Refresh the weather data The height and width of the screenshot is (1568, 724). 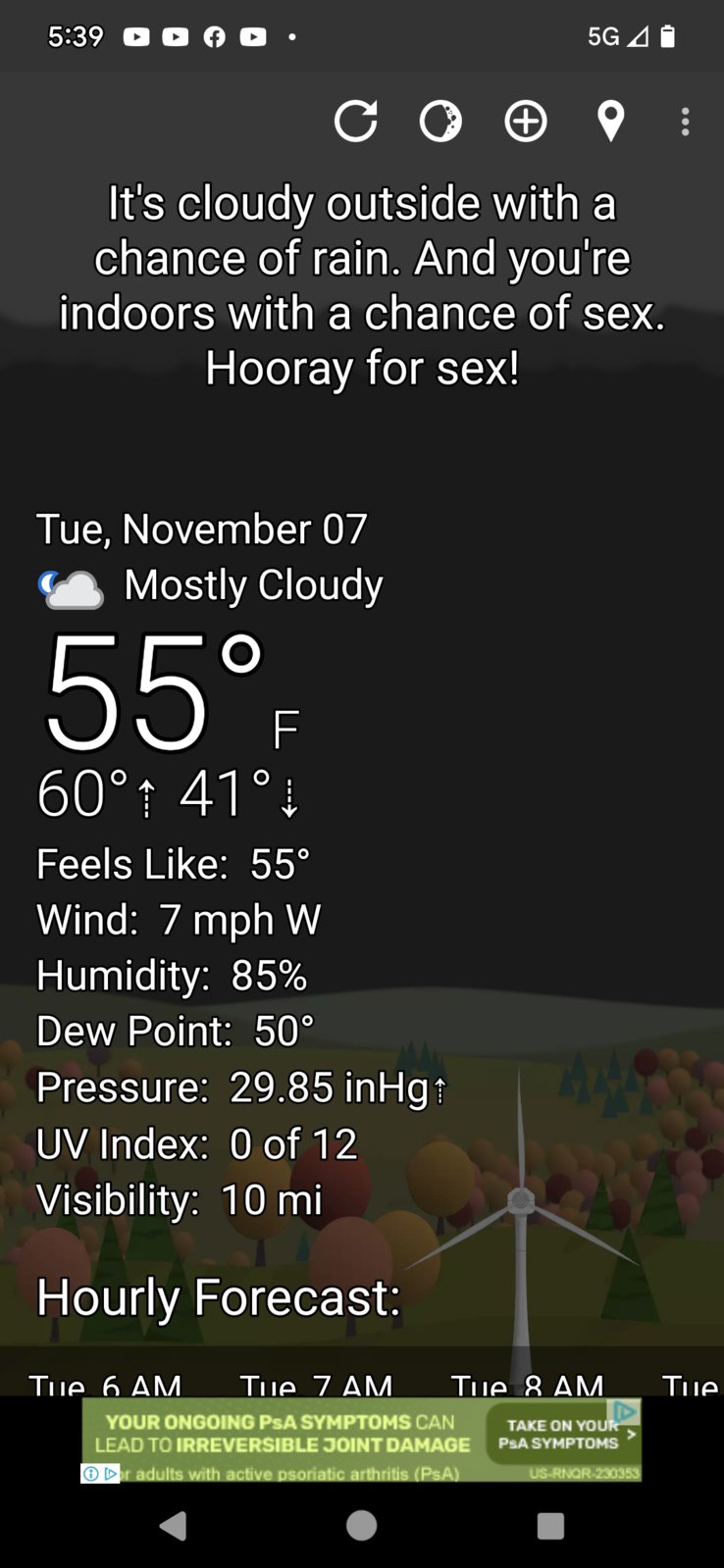355,122
